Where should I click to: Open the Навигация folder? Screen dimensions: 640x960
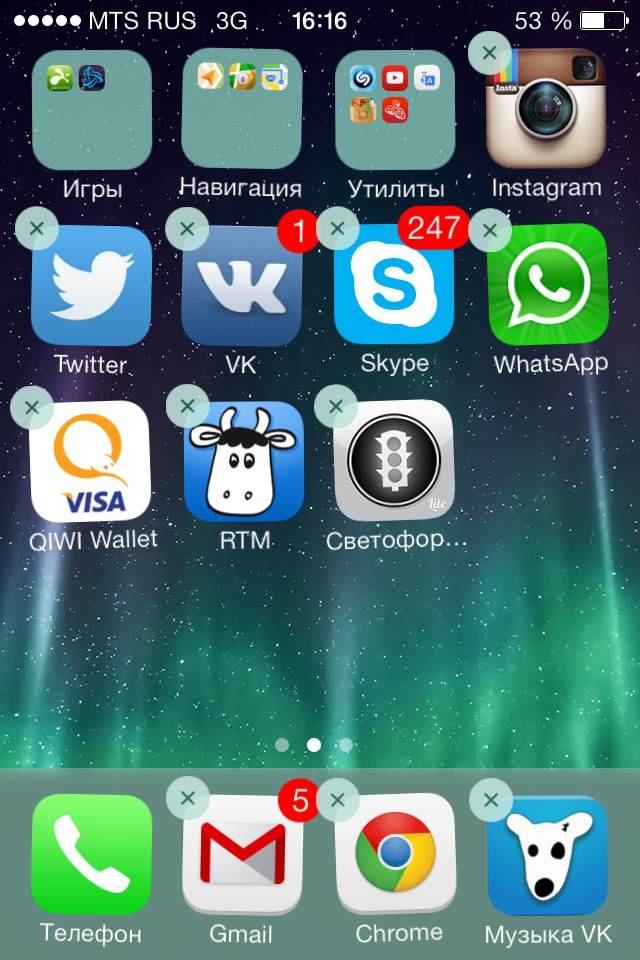click(242, 109)
